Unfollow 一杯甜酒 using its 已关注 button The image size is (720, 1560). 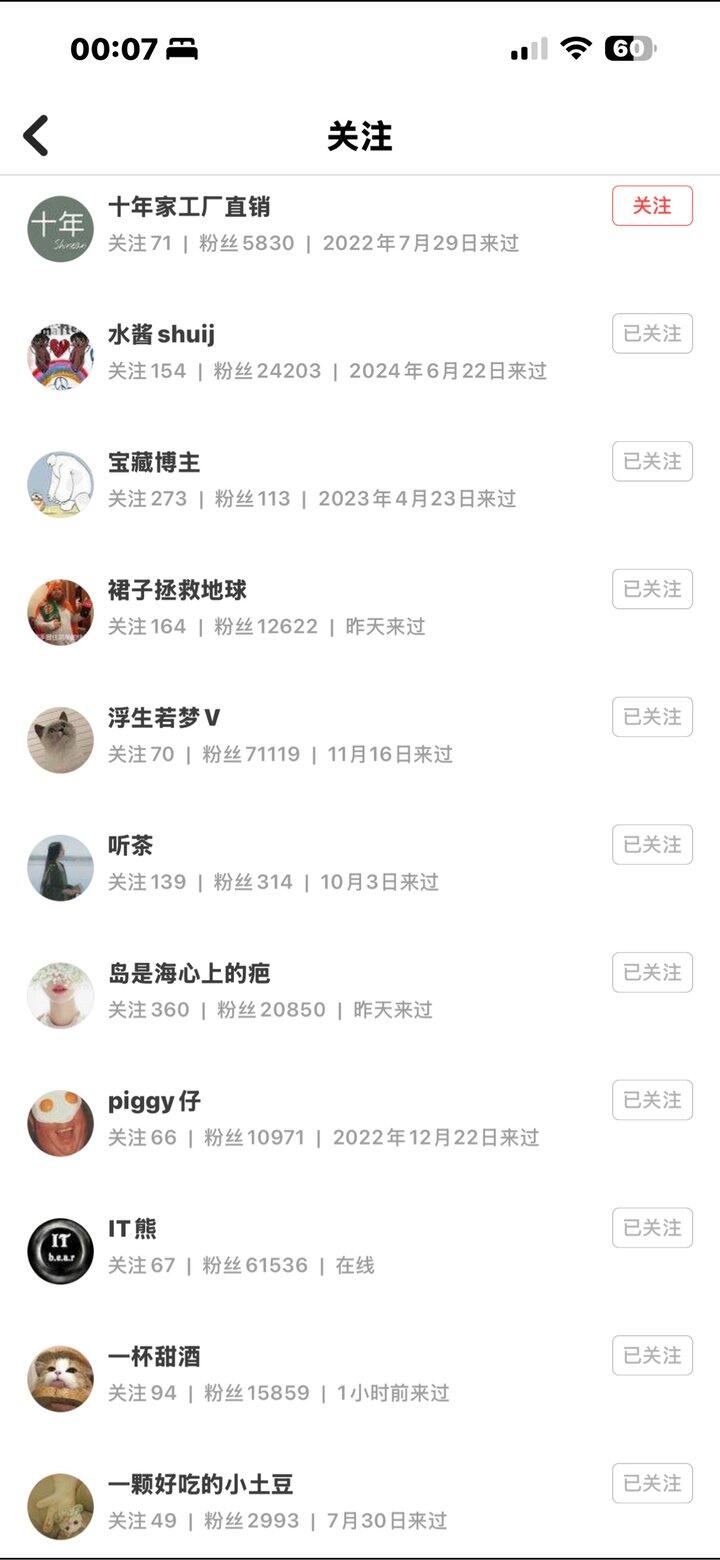(x=652, y=1356)
